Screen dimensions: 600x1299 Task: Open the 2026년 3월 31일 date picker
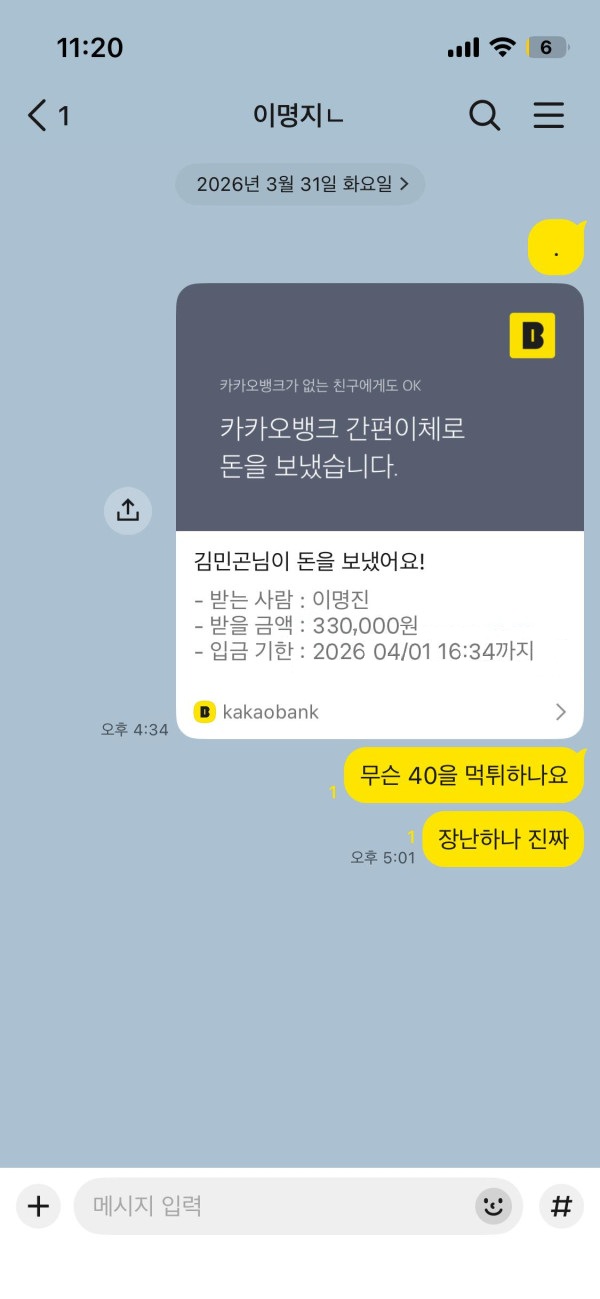click(300, 184)
